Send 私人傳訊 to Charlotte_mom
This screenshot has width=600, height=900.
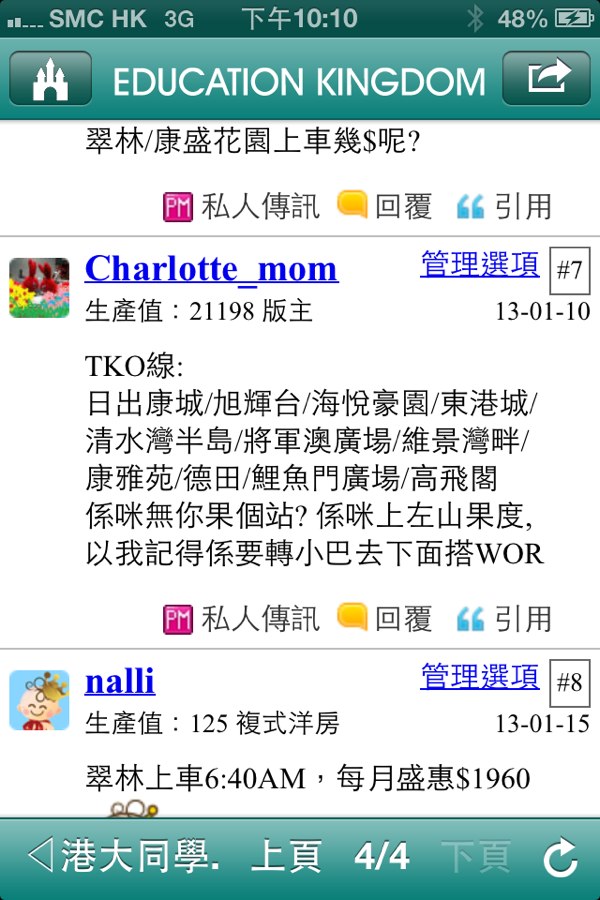coord(241,618)
